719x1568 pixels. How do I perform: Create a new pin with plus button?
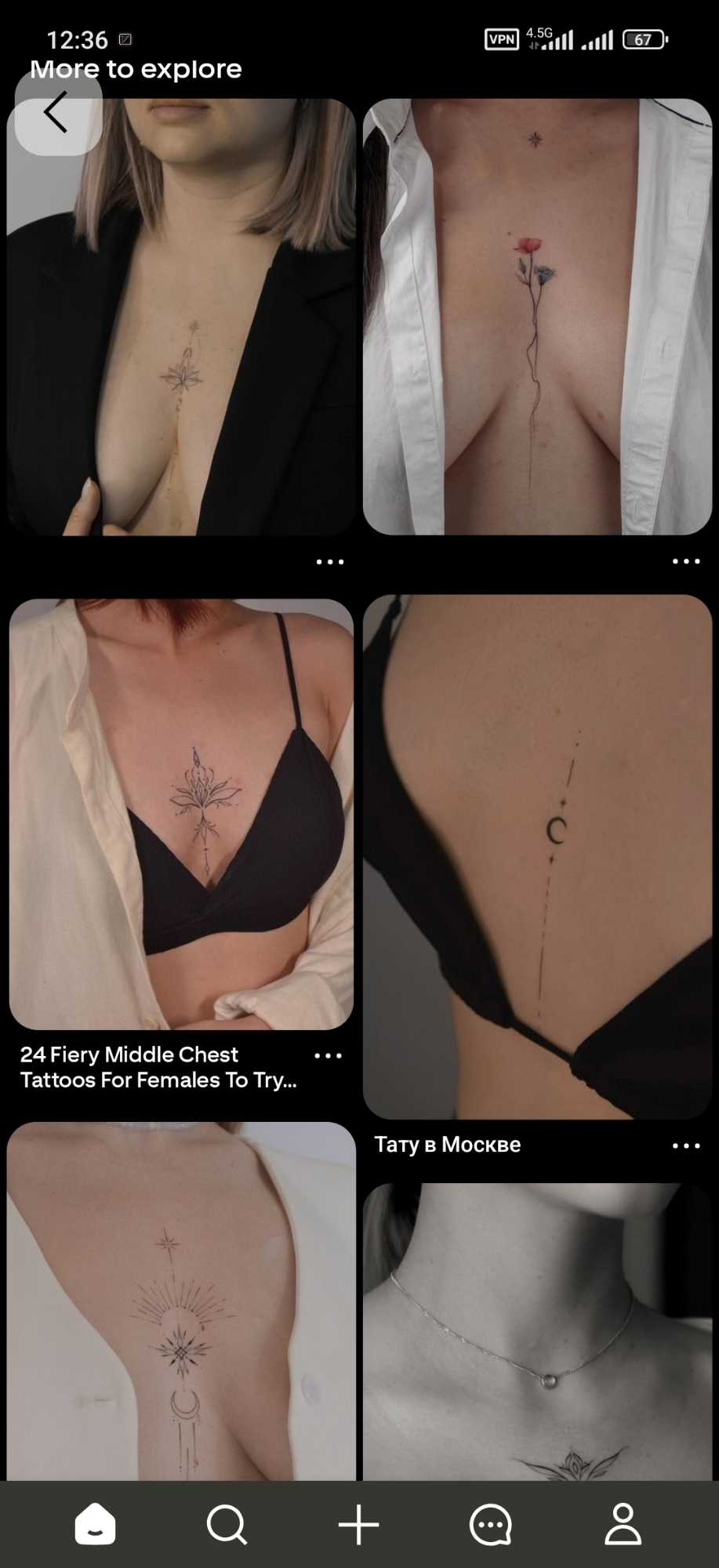pyautogui.click(x=359, y=1524)
